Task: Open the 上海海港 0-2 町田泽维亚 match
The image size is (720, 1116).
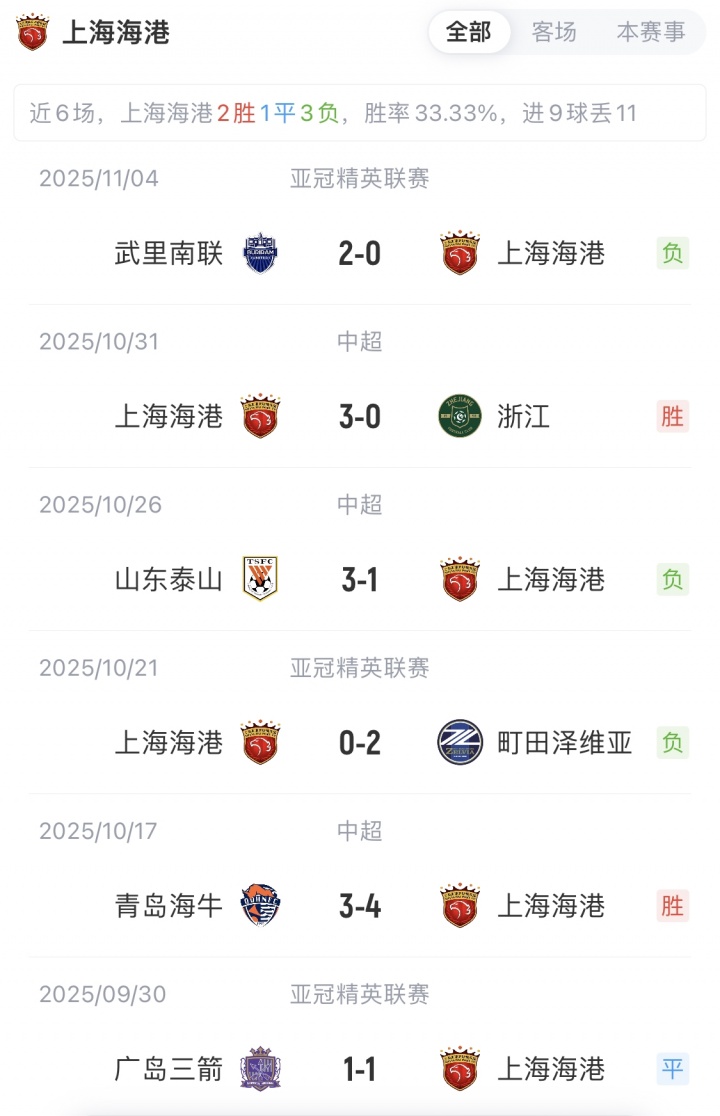Action: tap(360, 742)
